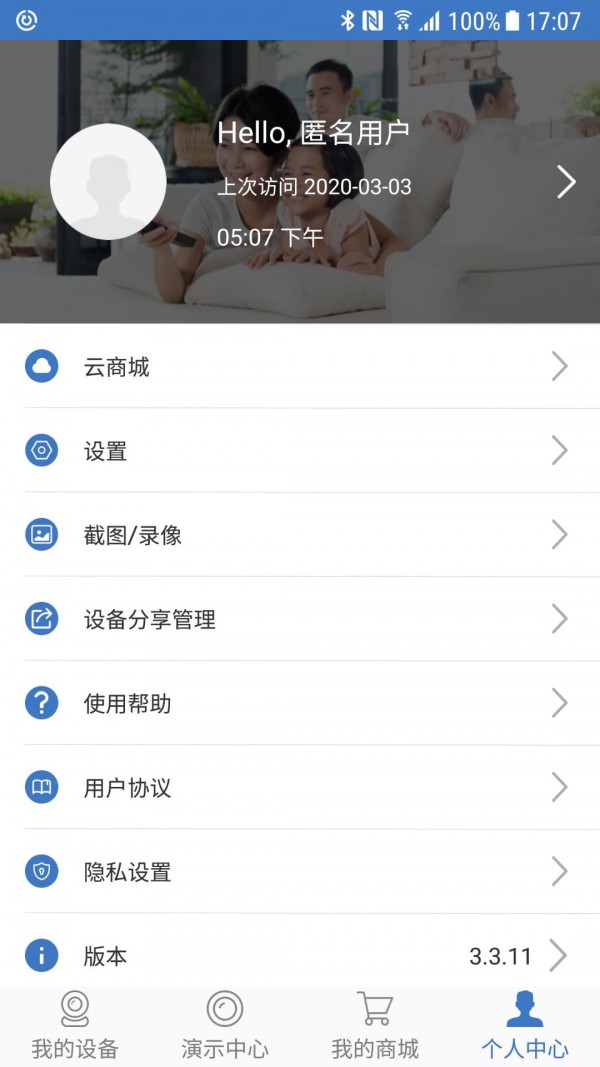The width and height of the screenshot is (600, 1067).
Task: Tap the arrow beside Hello, 匿名用户
Action: (x=566, y=181)
